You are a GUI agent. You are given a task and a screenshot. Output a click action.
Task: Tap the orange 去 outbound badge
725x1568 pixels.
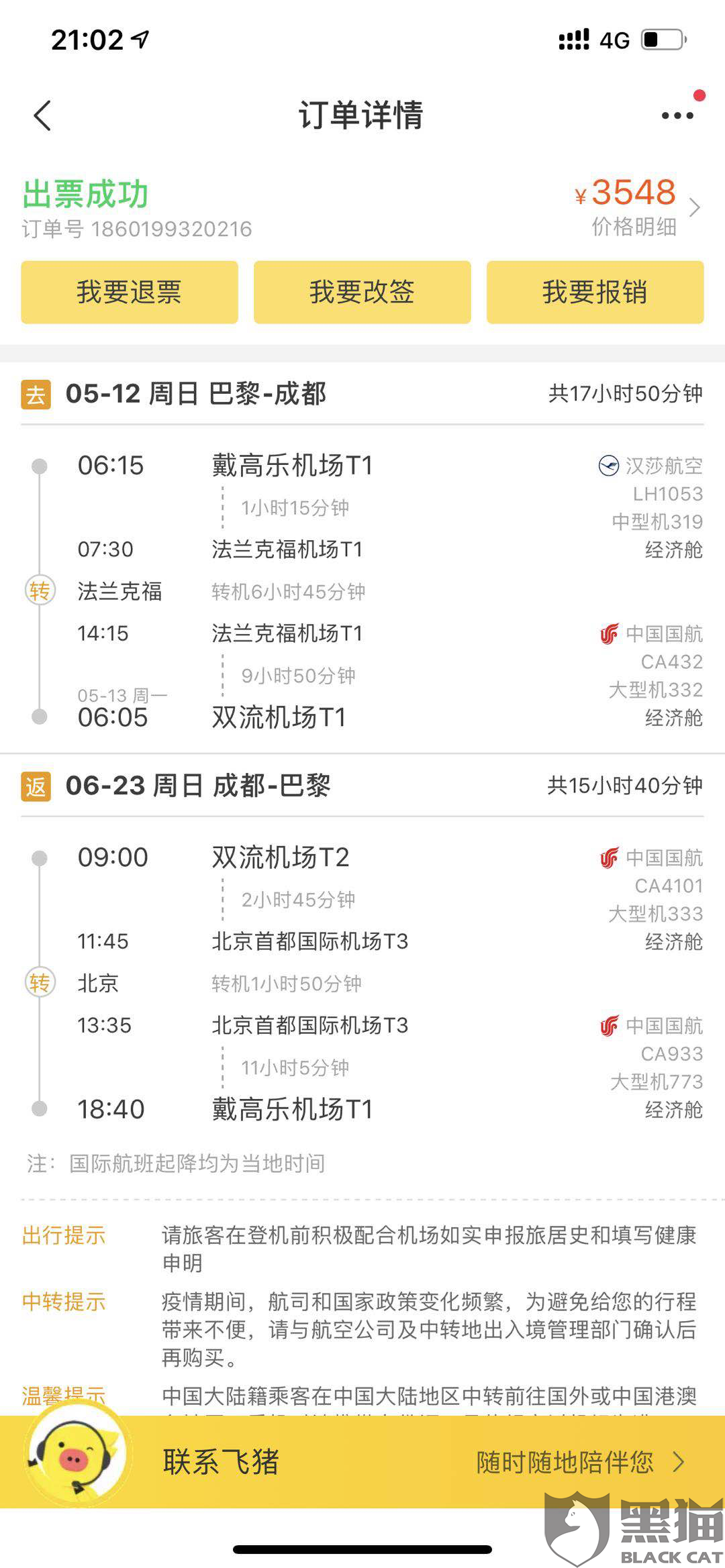click(37, 395)
